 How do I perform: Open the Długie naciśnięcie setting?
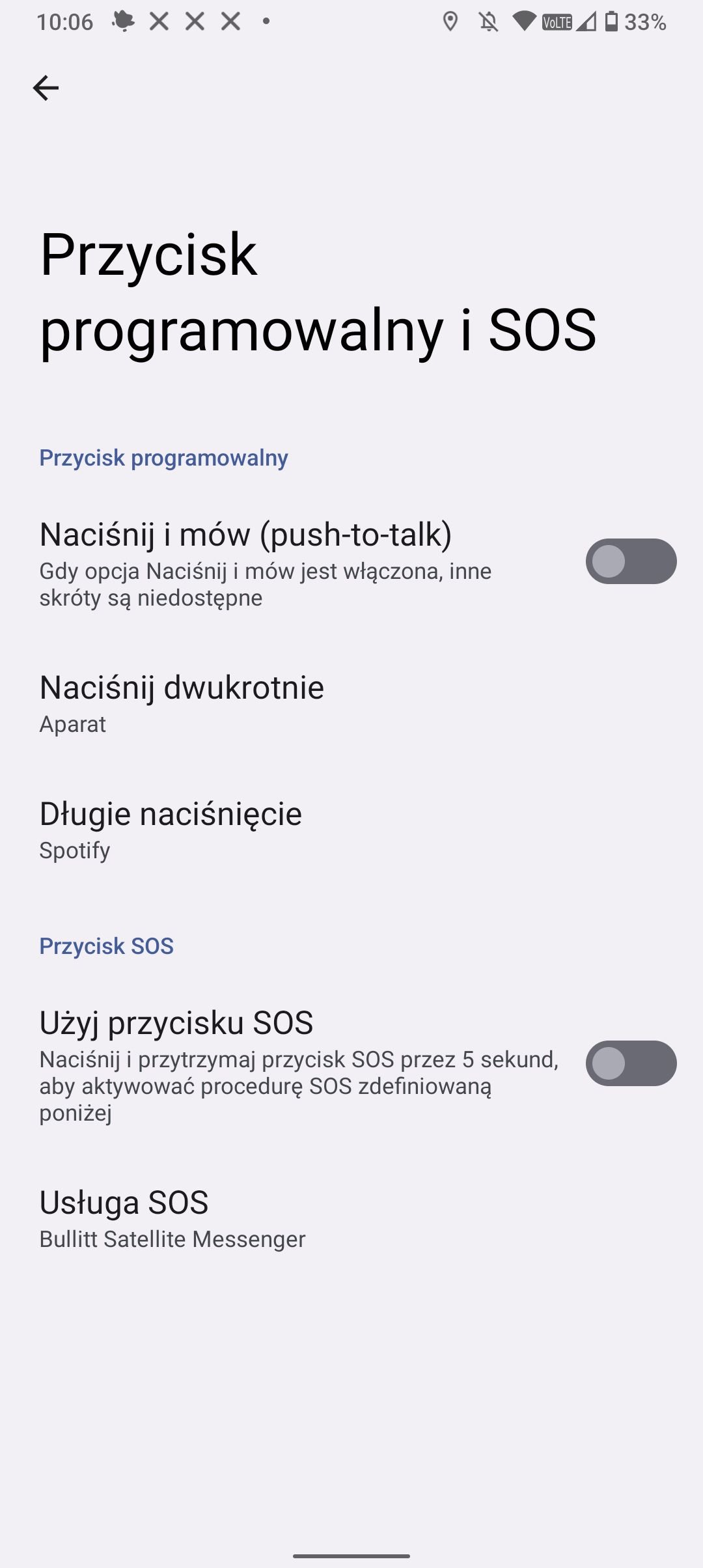coord(351,831)
